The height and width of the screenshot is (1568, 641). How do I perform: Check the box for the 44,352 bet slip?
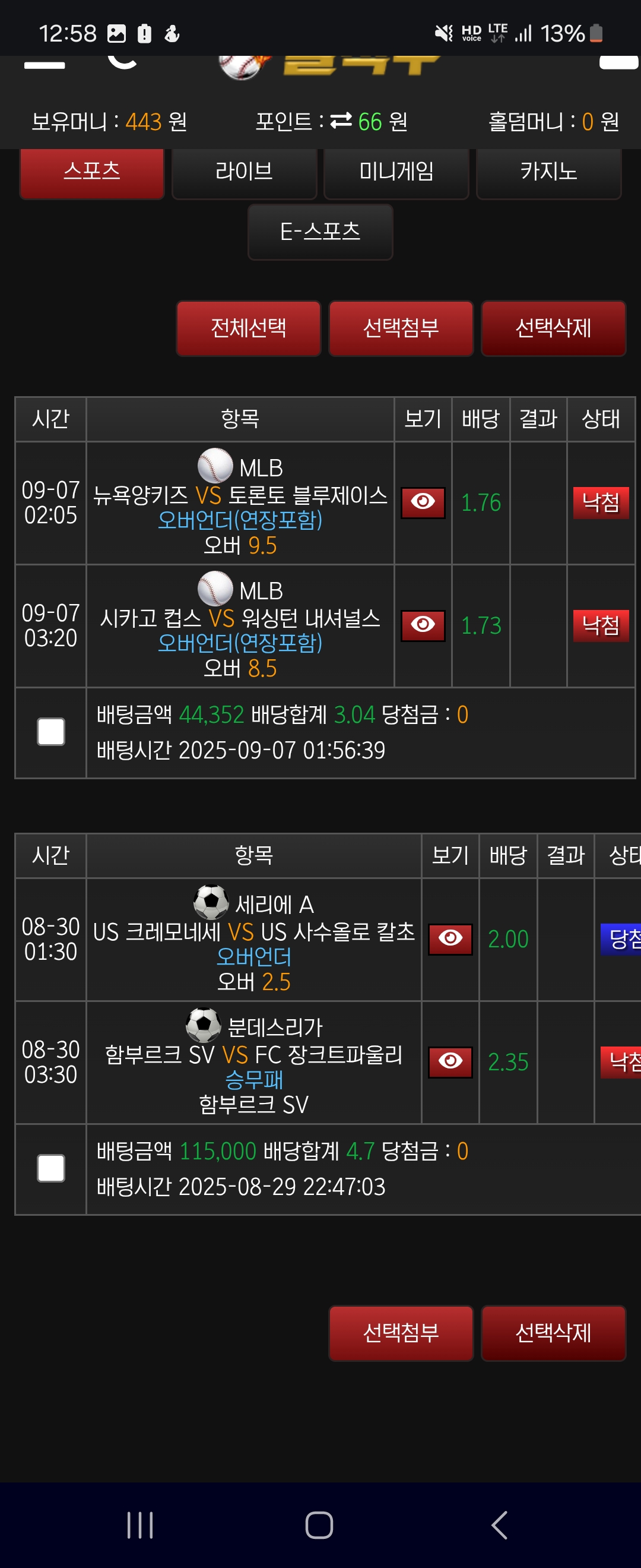pyautogui.click(x=51, y=732)
